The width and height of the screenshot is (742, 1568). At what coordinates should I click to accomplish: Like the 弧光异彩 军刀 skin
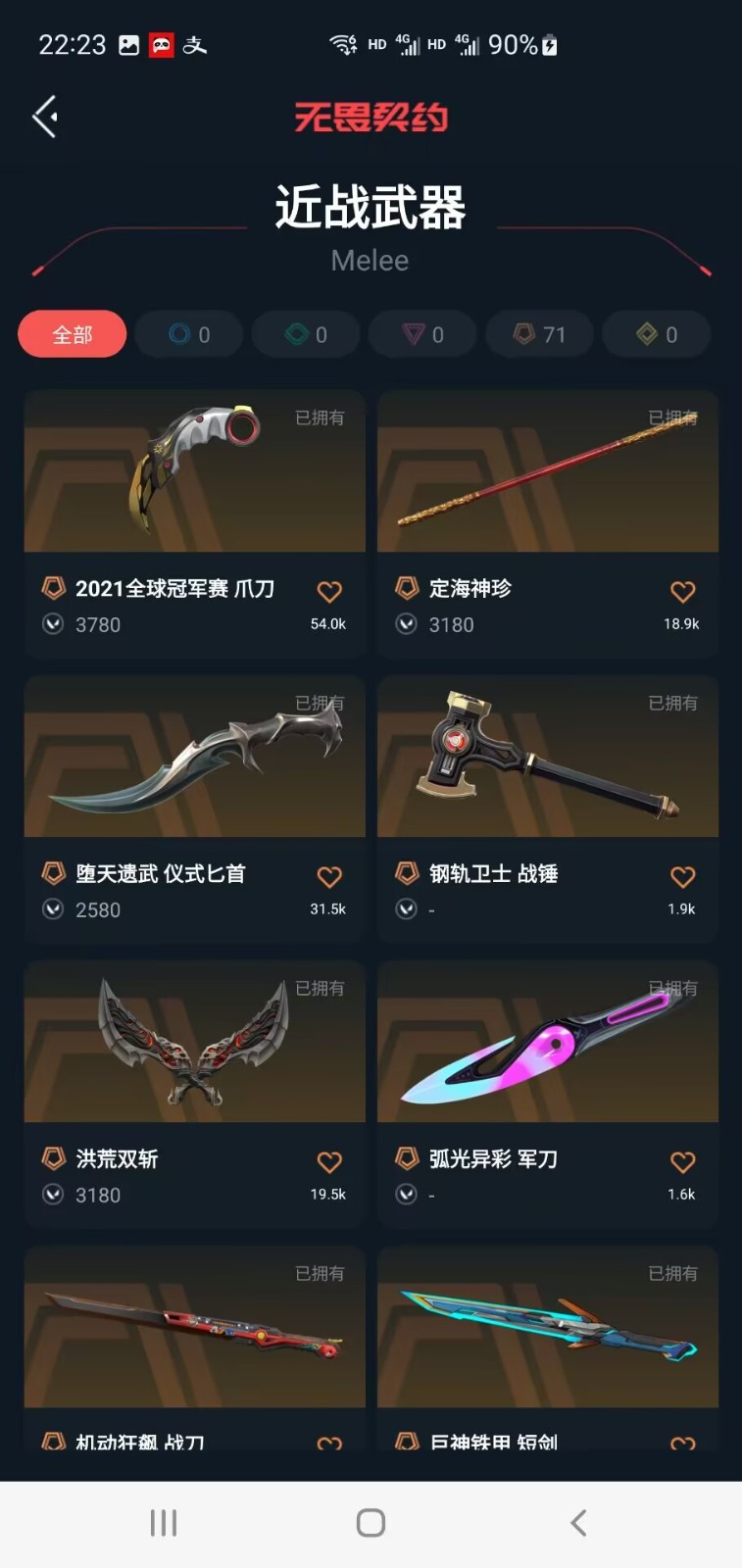click(x=682, y=1161)
